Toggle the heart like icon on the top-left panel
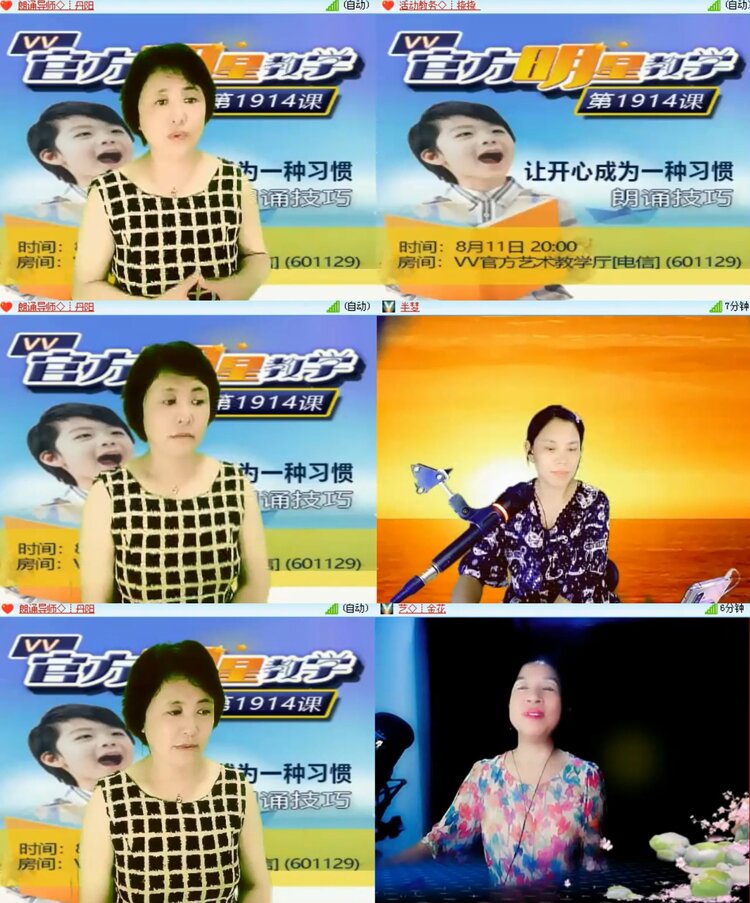This screenshot has width=750, height=903. (x=6, y=7)
